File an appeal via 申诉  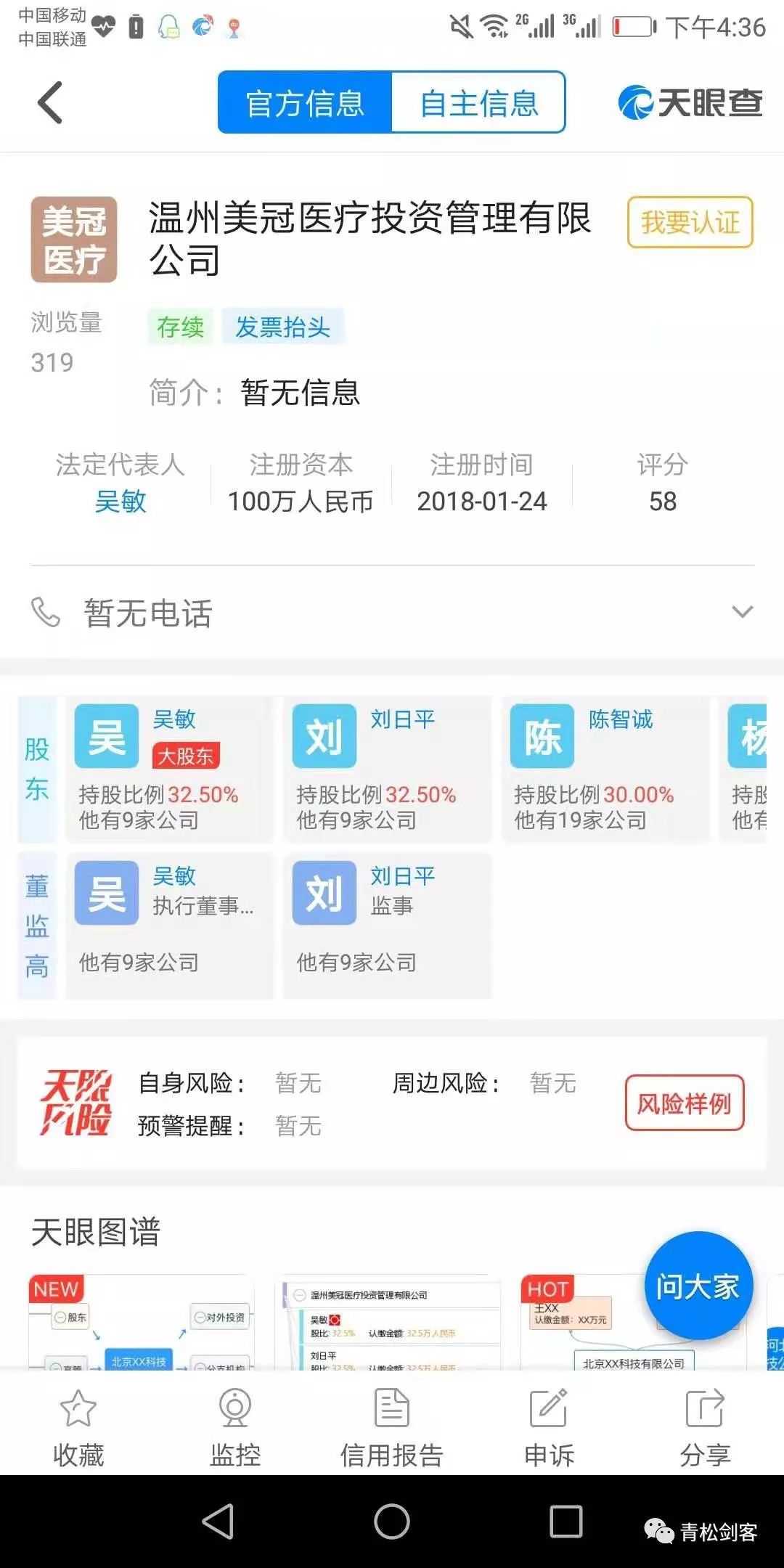click(x=549, y=1427)
